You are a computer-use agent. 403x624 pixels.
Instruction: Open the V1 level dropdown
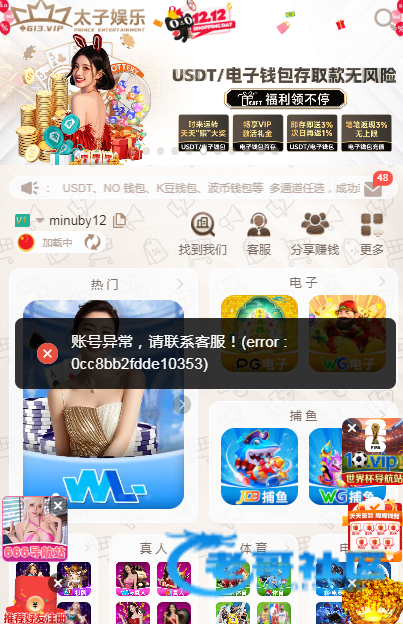40,220
